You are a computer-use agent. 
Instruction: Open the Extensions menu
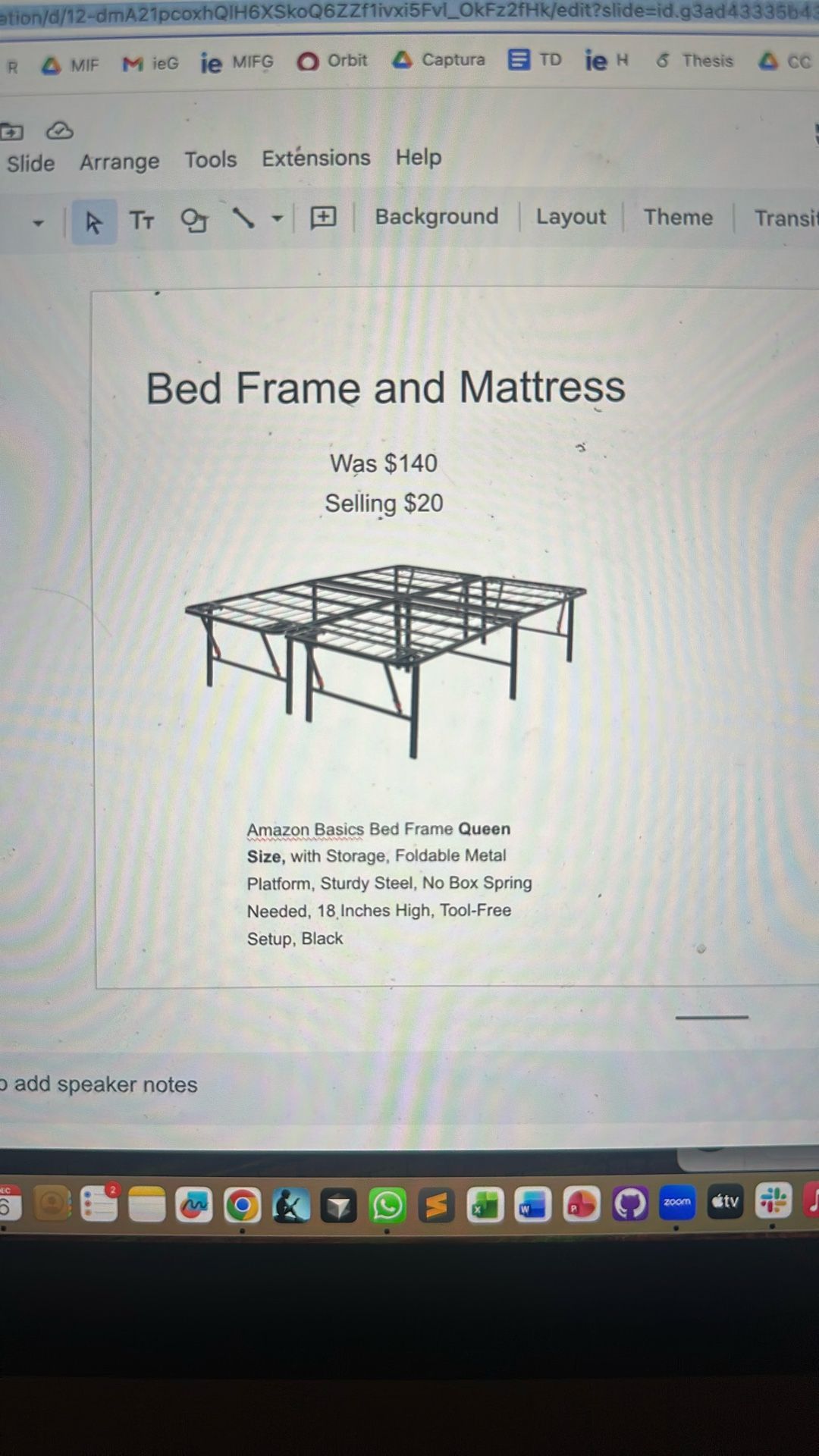tap(315, 158)
